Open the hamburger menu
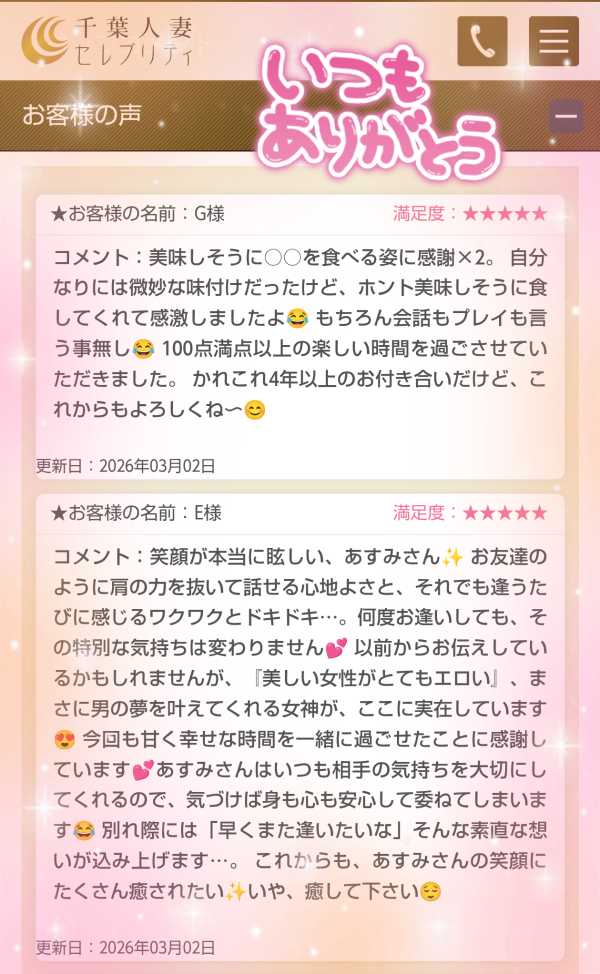The width and height of the screenshot is (600, 974). 553,41
